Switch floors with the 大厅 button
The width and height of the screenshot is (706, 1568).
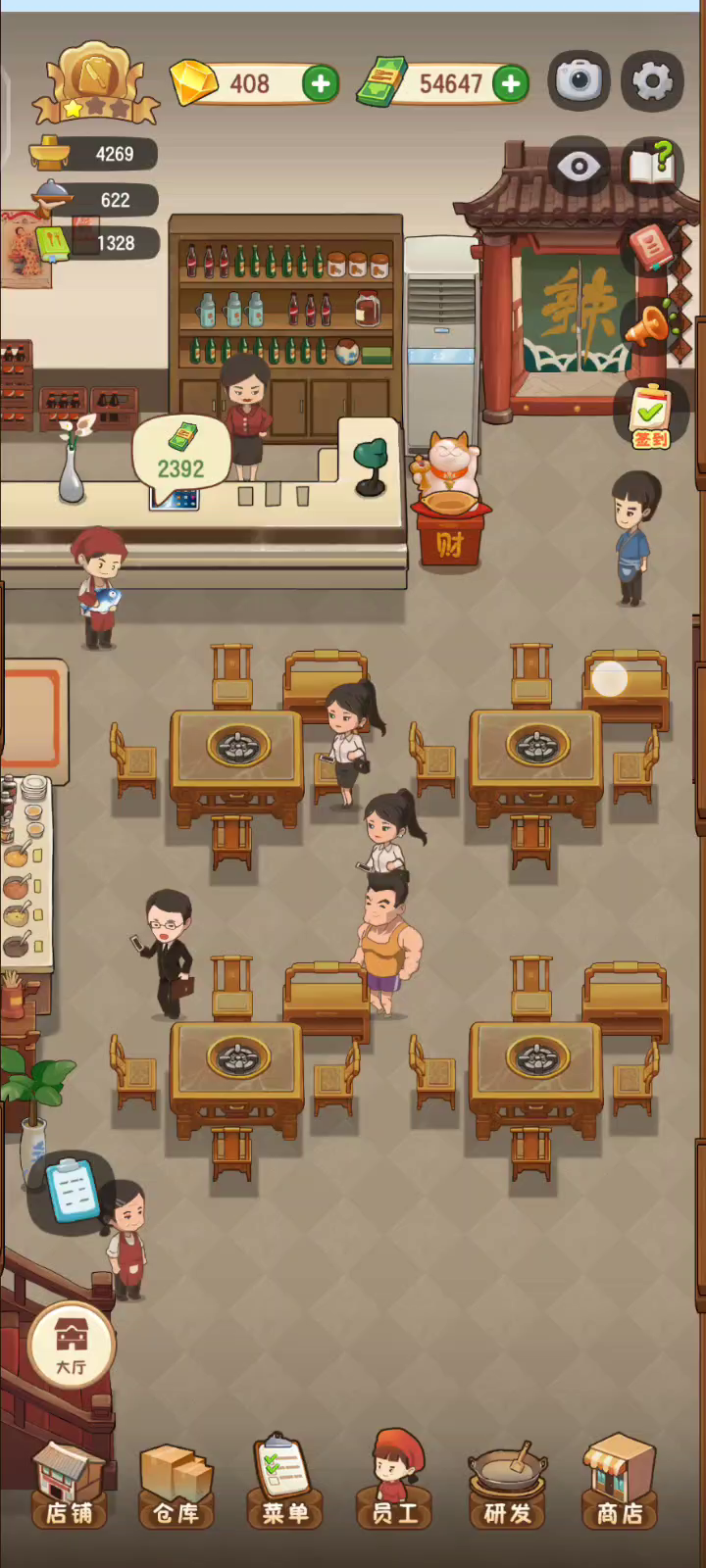[71, 1346]
